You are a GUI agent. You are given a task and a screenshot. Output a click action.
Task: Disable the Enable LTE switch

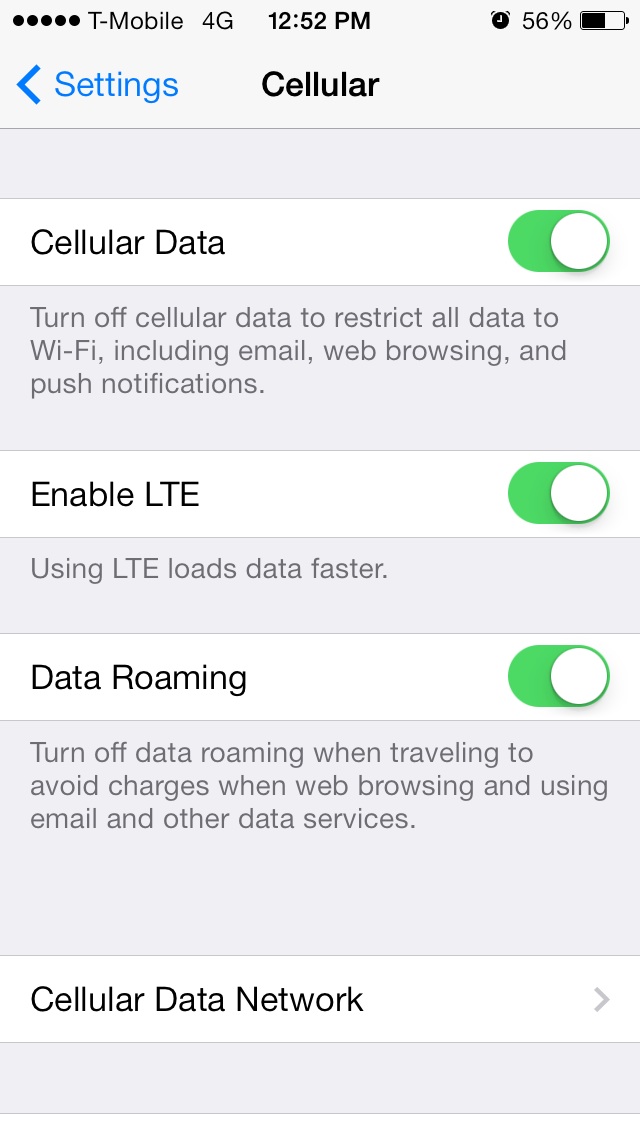pyautogui.click(x=558, y=493)
